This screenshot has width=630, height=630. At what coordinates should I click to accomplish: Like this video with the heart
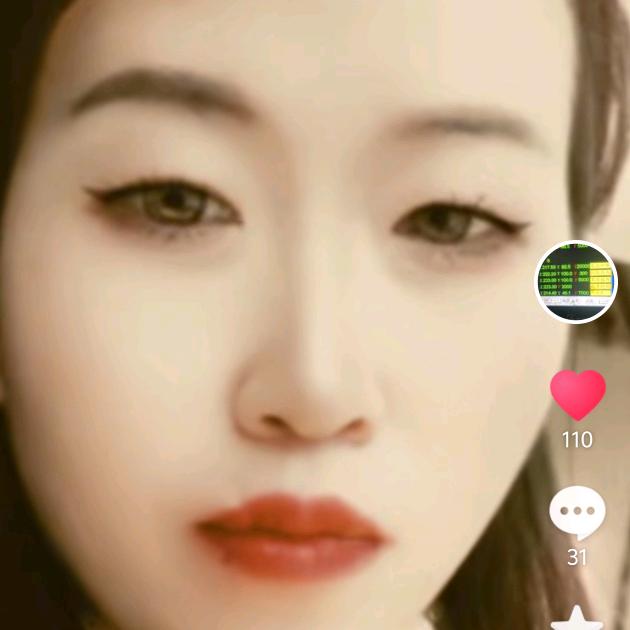(x=578, y=395)
